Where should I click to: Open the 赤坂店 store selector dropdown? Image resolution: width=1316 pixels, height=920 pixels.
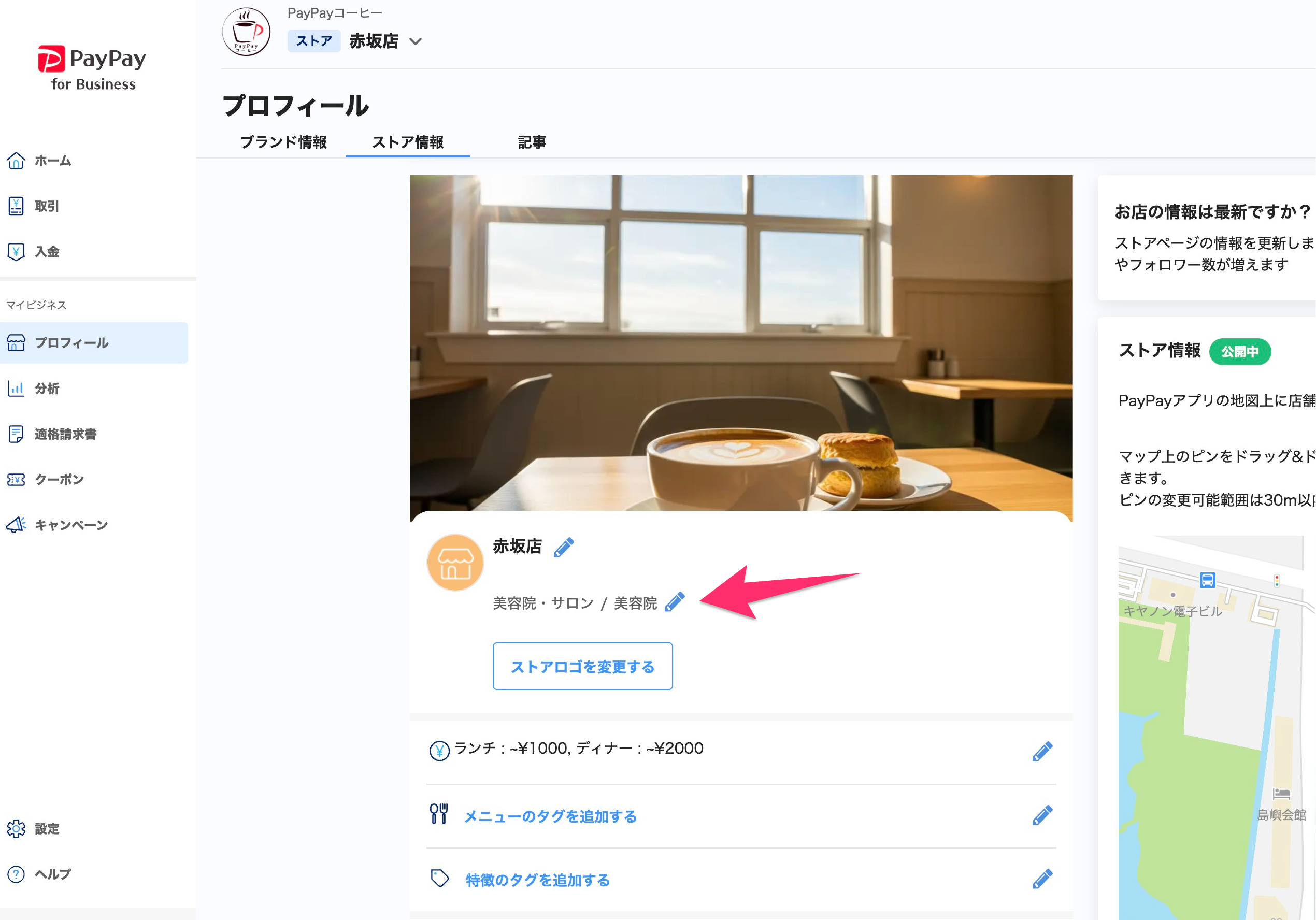pos(416,41)
